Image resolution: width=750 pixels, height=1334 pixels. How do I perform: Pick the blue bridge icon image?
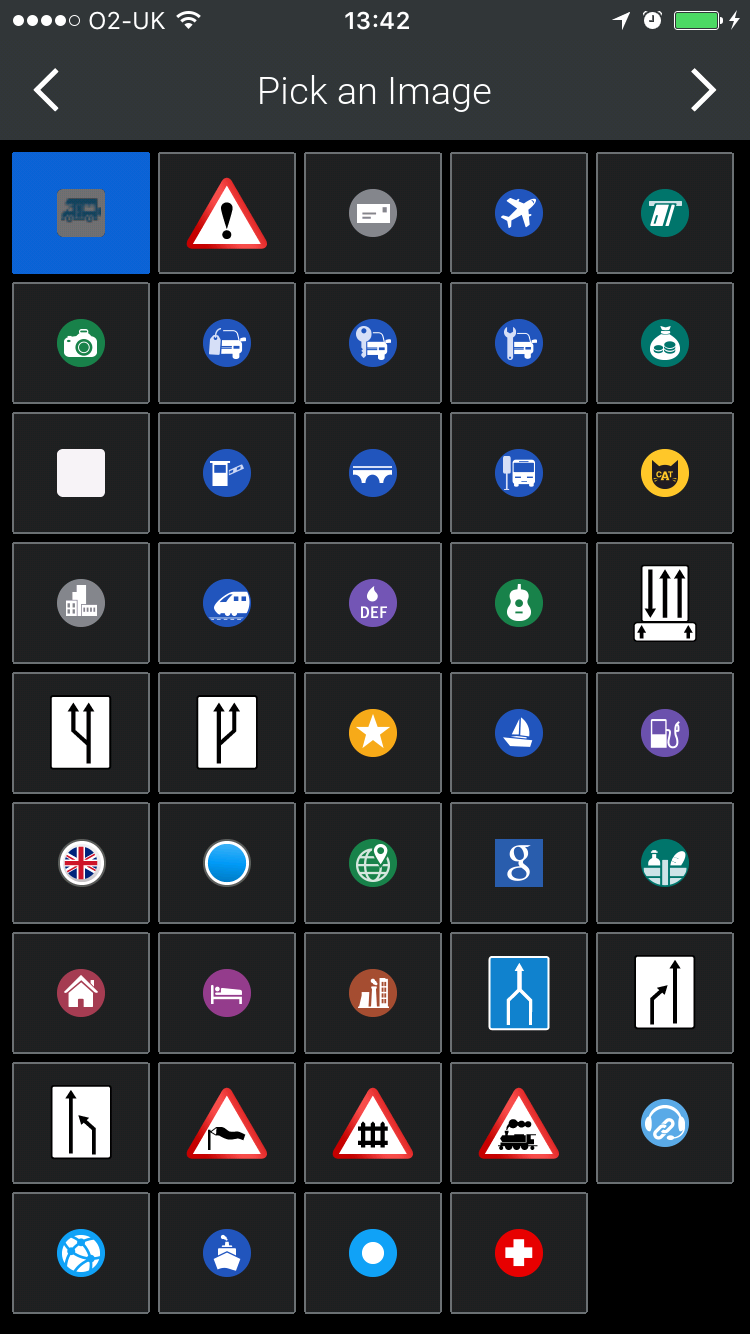point(373,473)
